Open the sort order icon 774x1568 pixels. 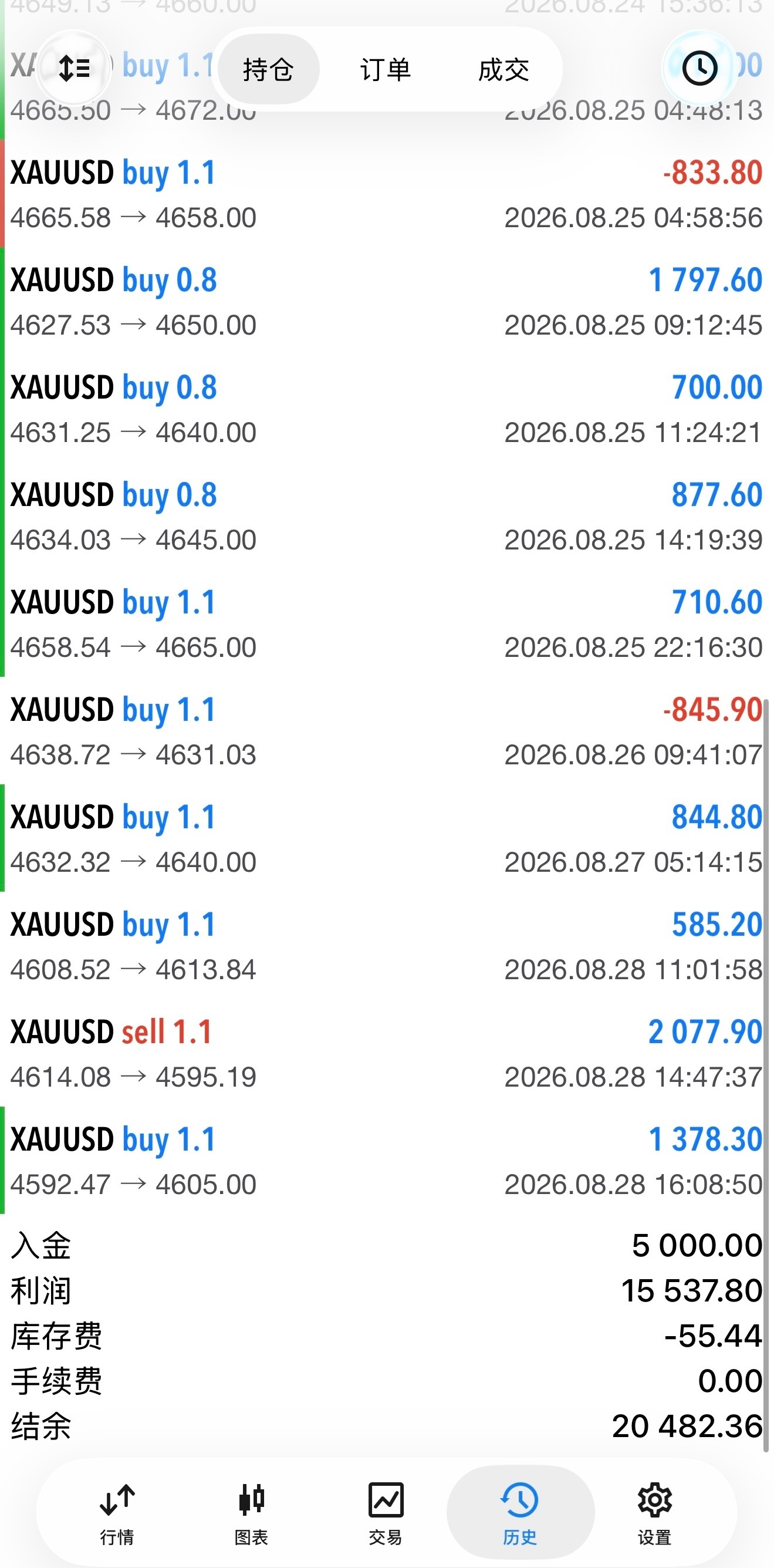pyautogui.click(x=75, y=68)
